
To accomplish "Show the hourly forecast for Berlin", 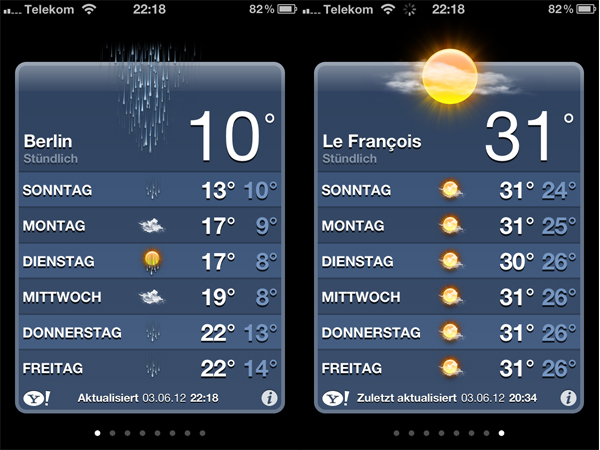I will click(x=50, y=158).
